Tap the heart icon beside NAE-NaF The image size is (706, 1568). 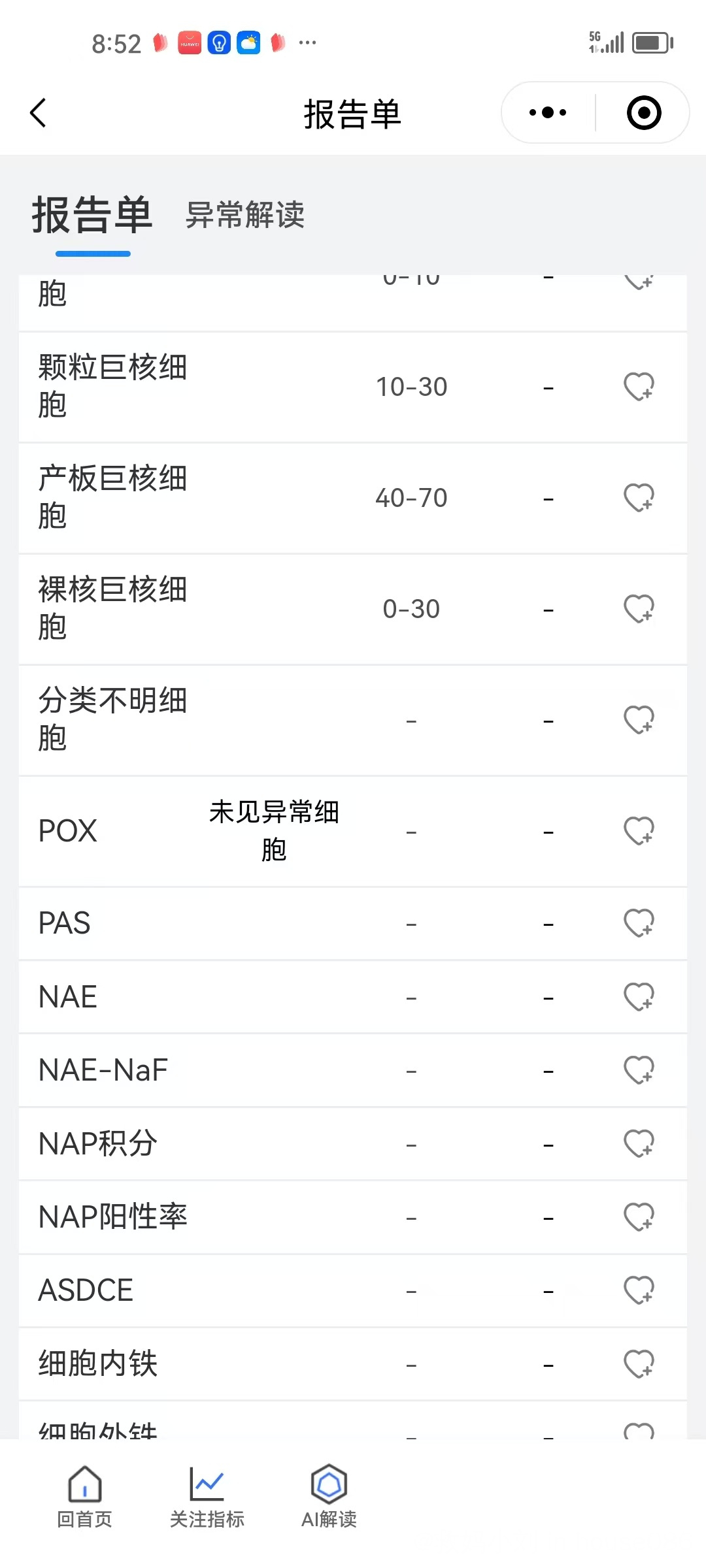click(x=639, y=1070)
